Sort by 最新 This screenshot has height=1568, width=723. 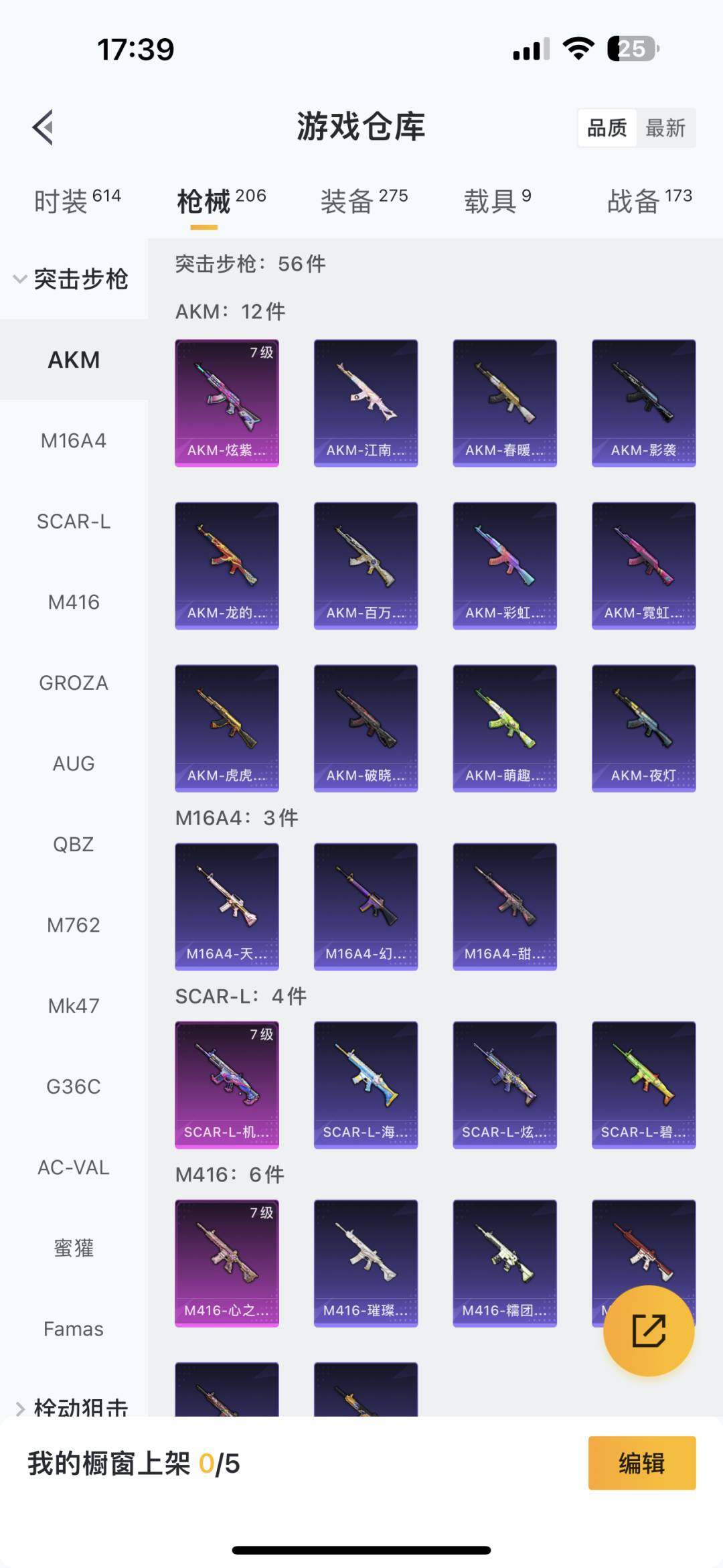[x=665, y=128]
